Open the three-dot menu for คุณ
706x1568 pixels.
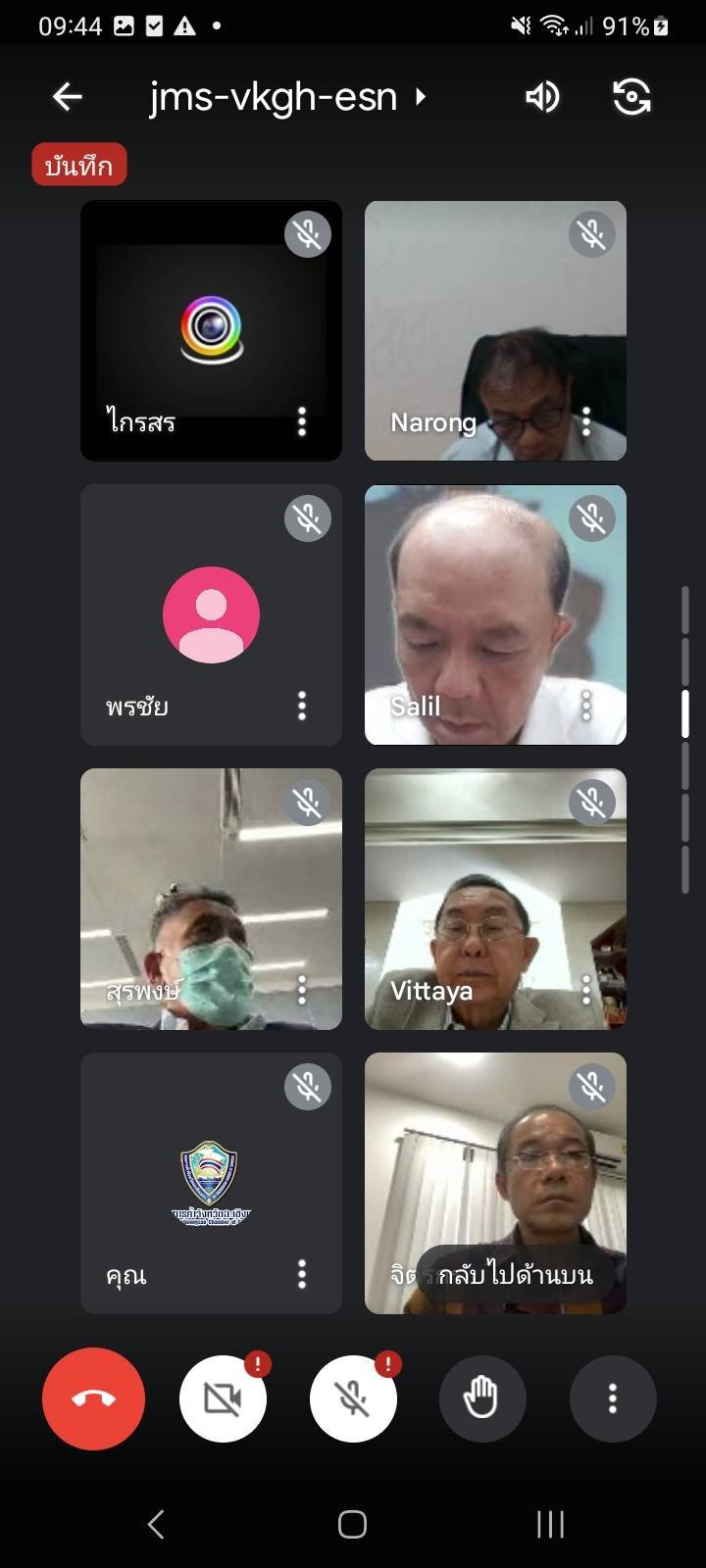[302, 1274]
